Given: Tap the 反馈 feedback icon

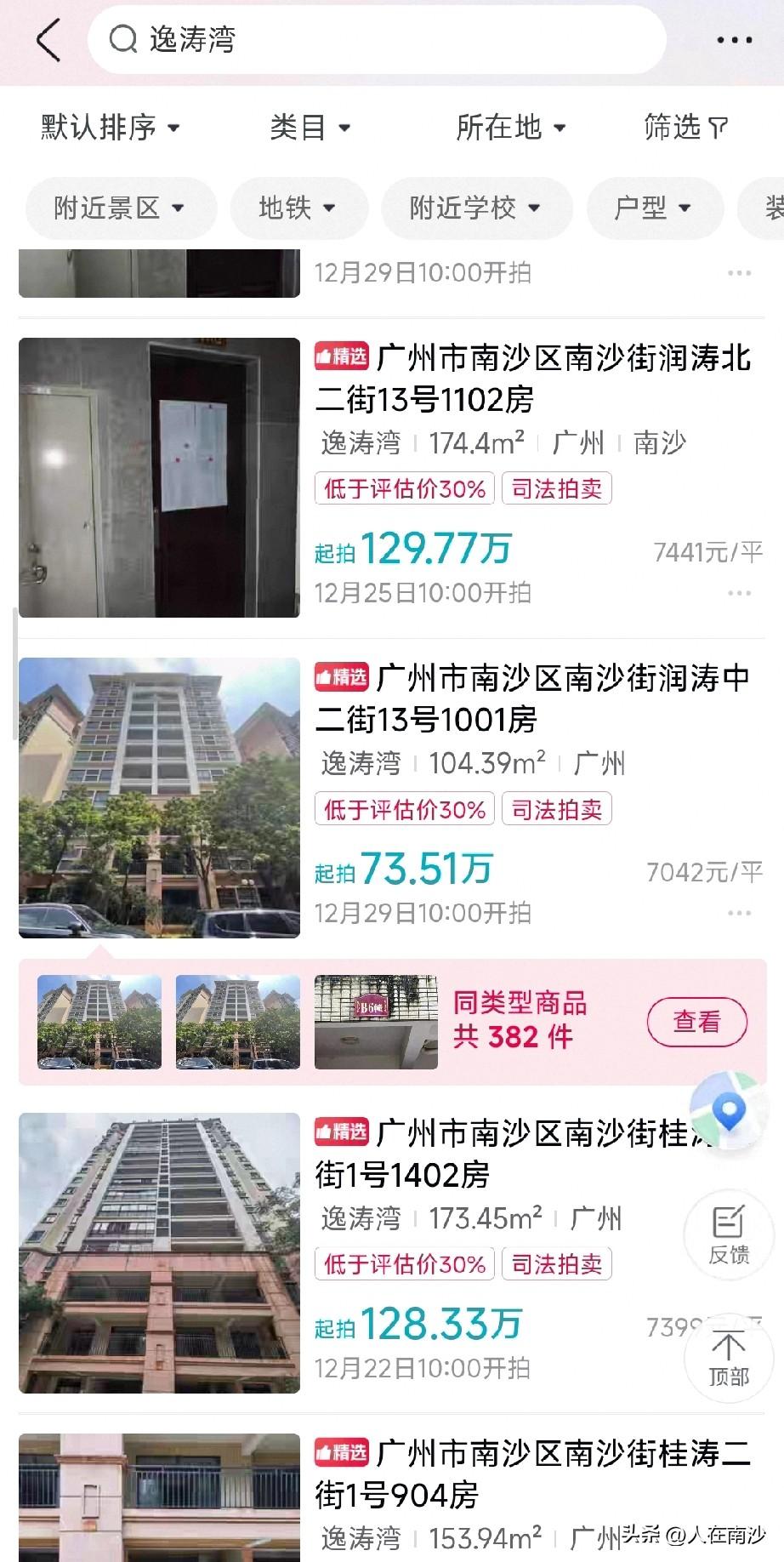Looking at the screenshot, I should pos(728,1235).
